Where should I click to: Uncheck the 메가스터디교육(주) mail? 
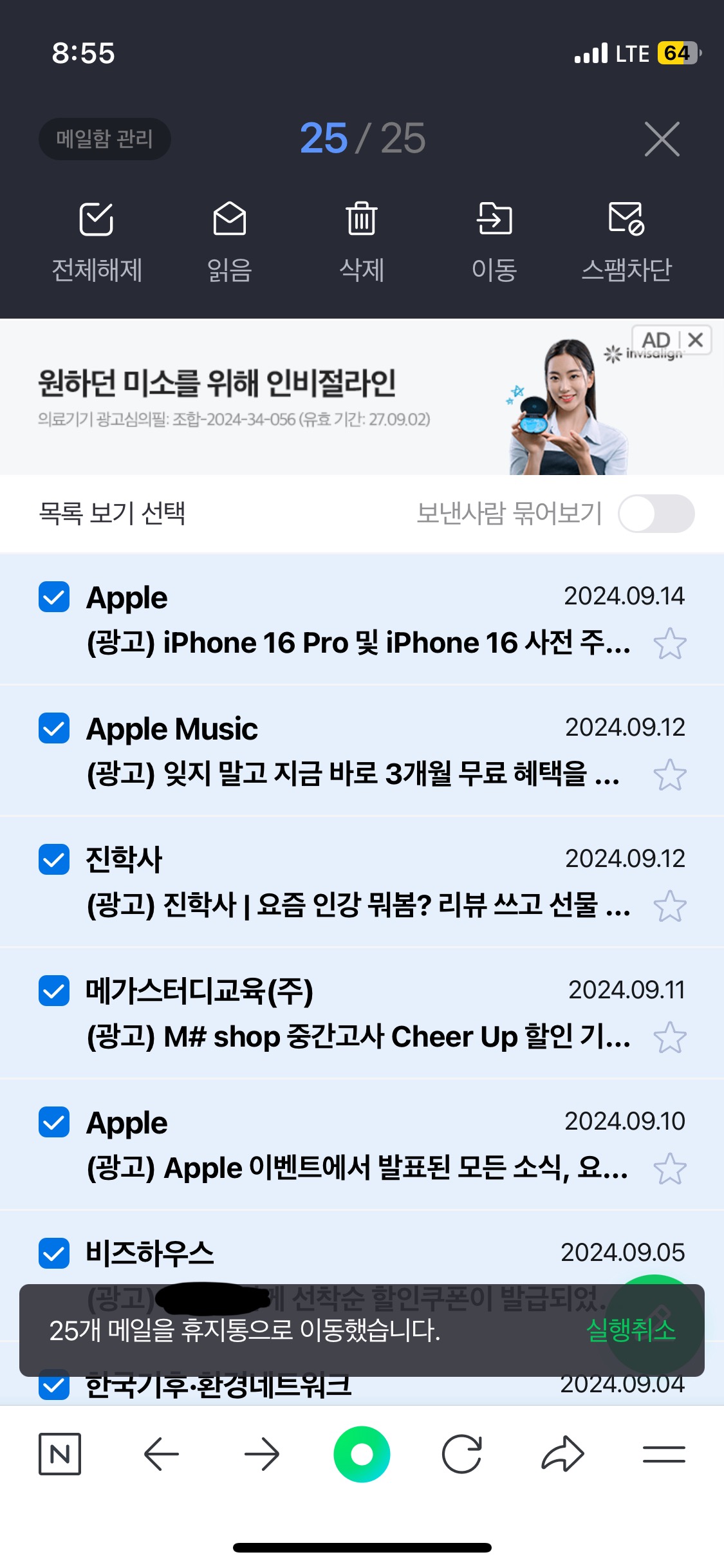coord(54,991)
